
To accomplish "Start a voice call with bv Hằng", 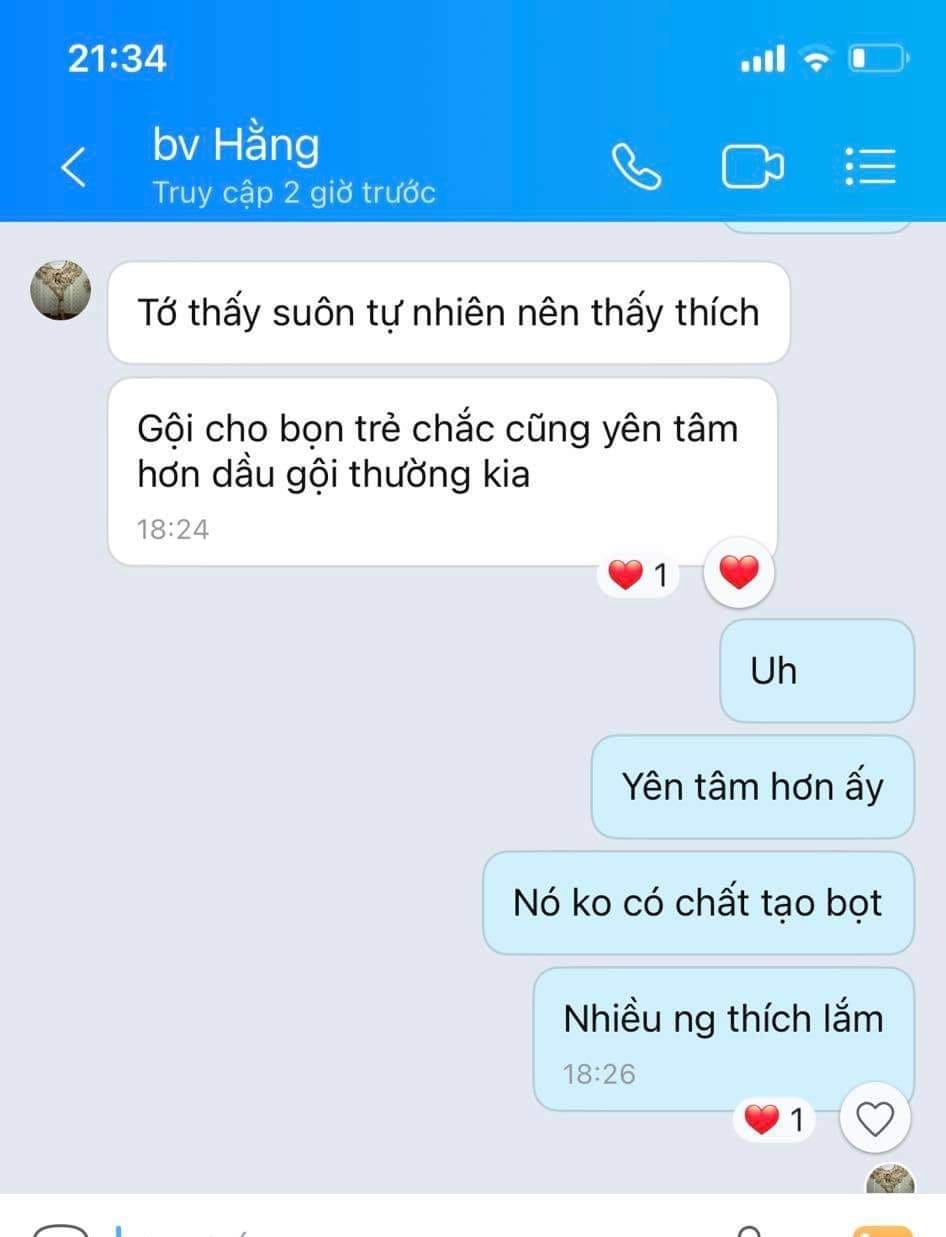I will [636, 167].
